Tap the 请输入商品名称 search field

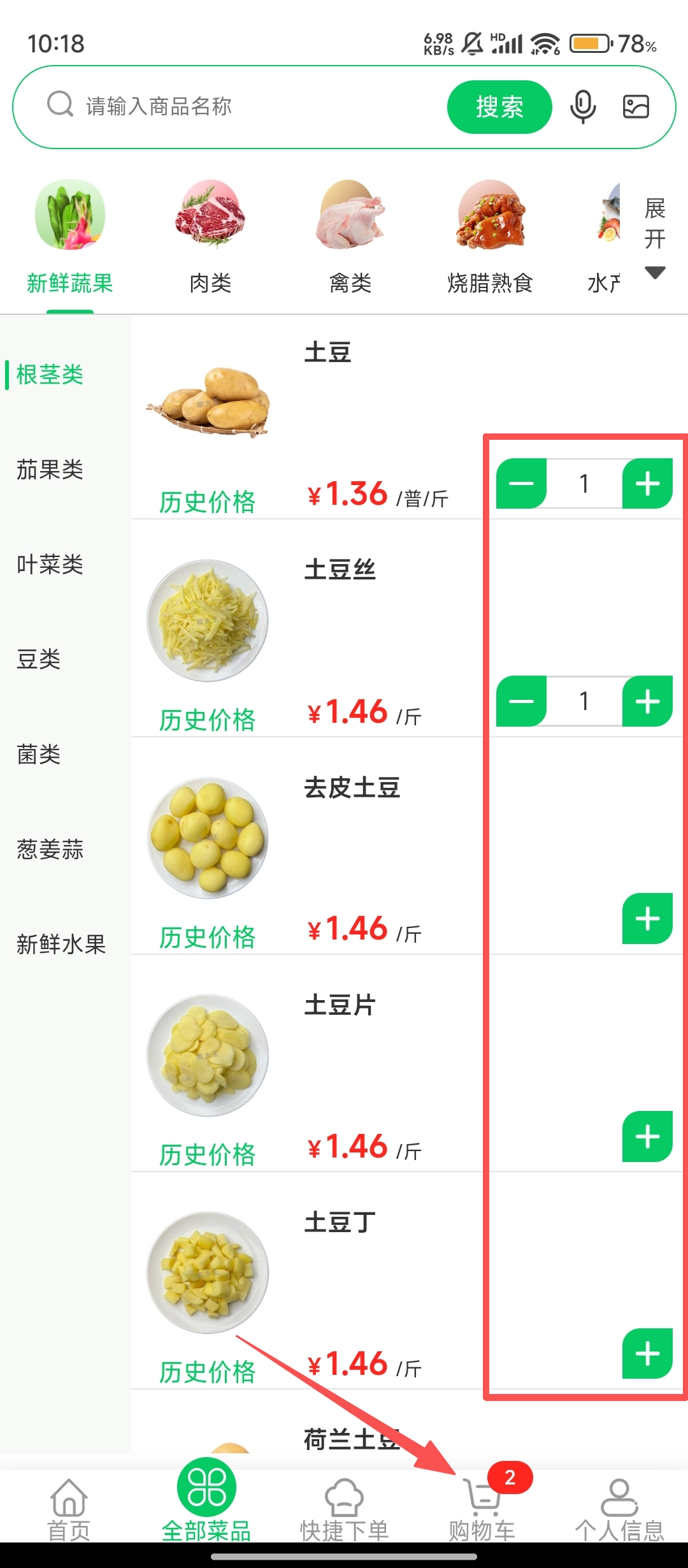click(255, 106)
